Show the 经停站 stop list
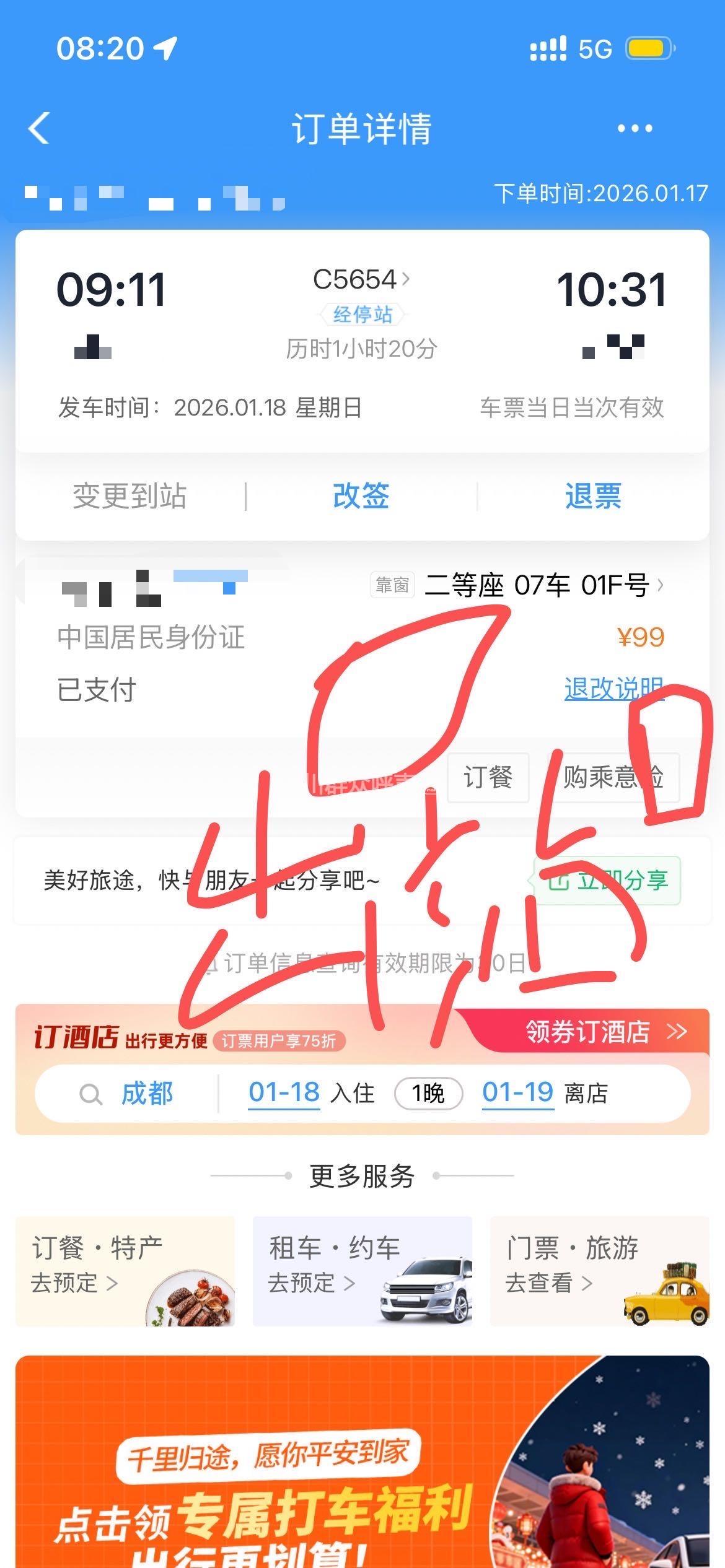Screen dimensions: 725x1568 362,315
